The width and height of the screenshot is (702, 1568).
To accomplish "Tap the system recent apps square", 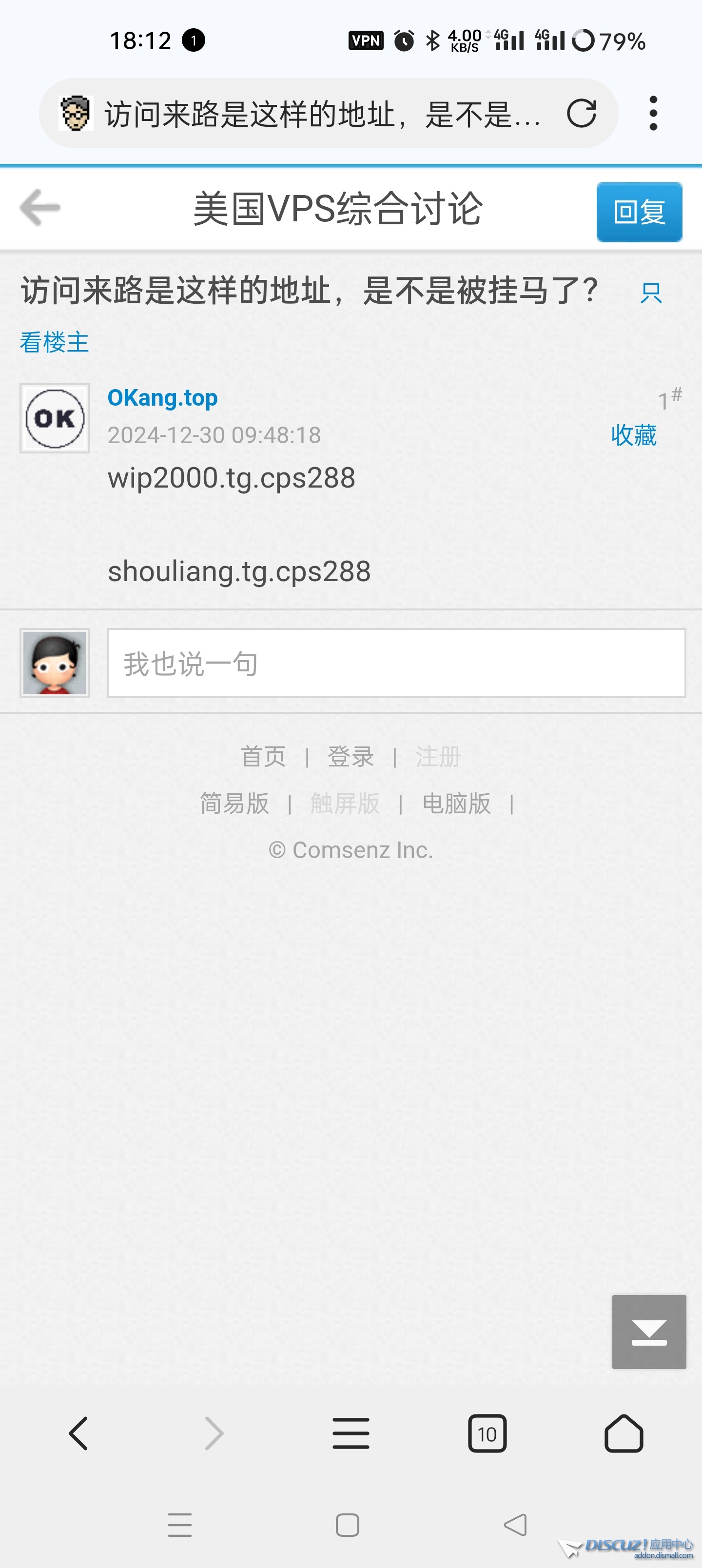I will tap(347, 1526).
